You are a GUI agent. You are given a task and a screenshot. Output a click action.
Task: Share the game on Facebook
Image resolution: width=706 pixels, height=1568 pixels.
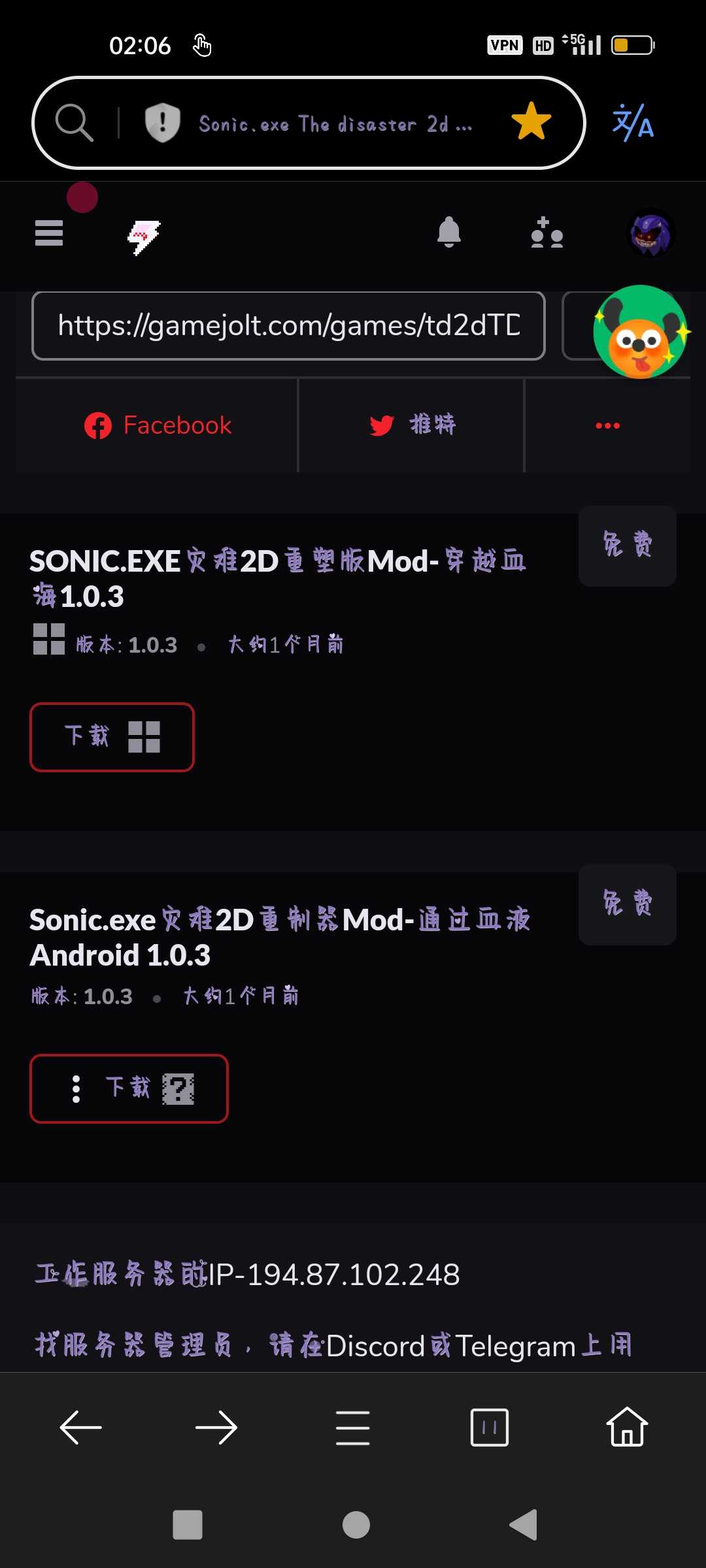pos(158,425)
